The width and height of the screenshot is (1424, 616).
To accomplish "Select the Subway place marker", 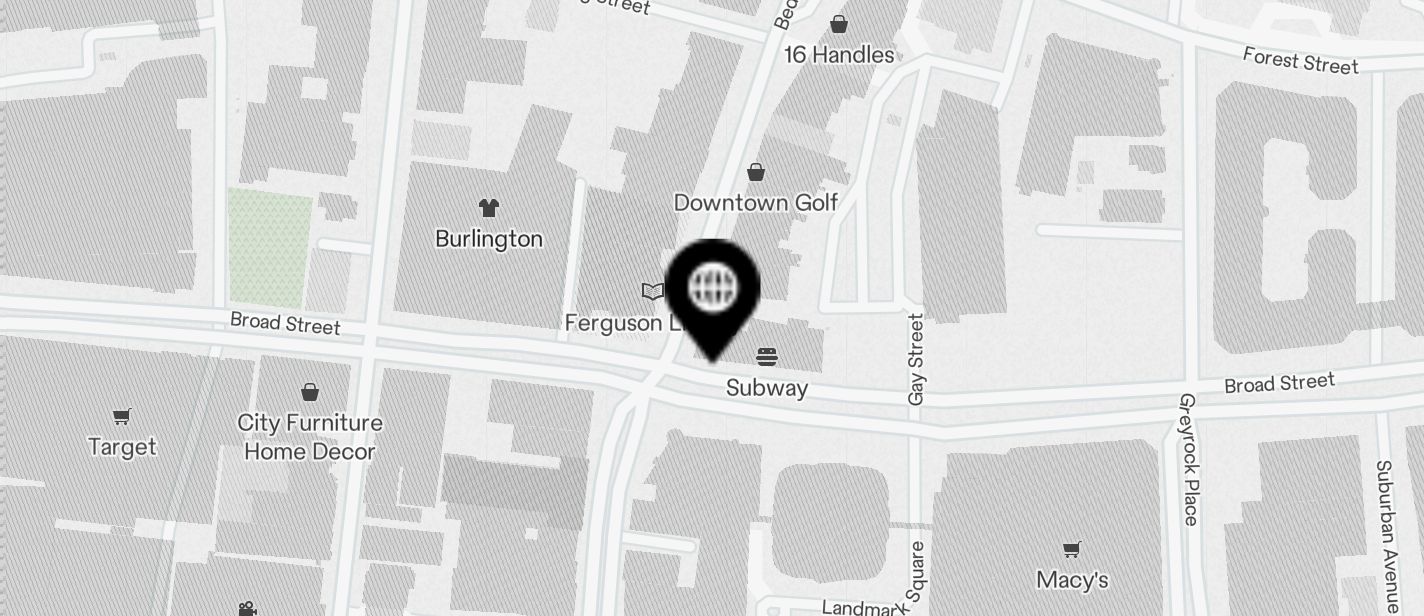I will (x=767, y=358).
